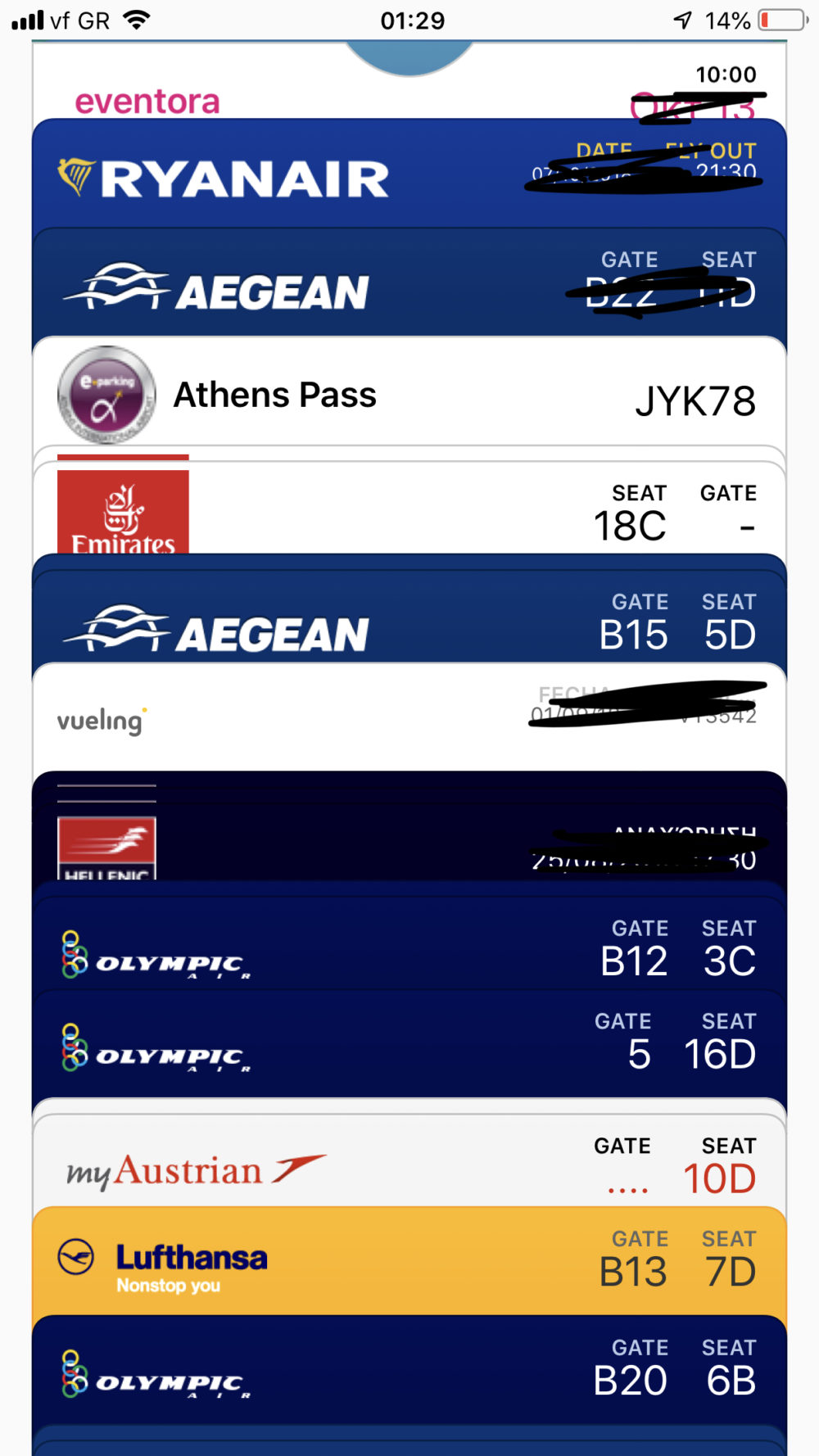Open the Lufthansa pass gate B13
This screenshot has width=819, height=1456.
(409, 1261)
